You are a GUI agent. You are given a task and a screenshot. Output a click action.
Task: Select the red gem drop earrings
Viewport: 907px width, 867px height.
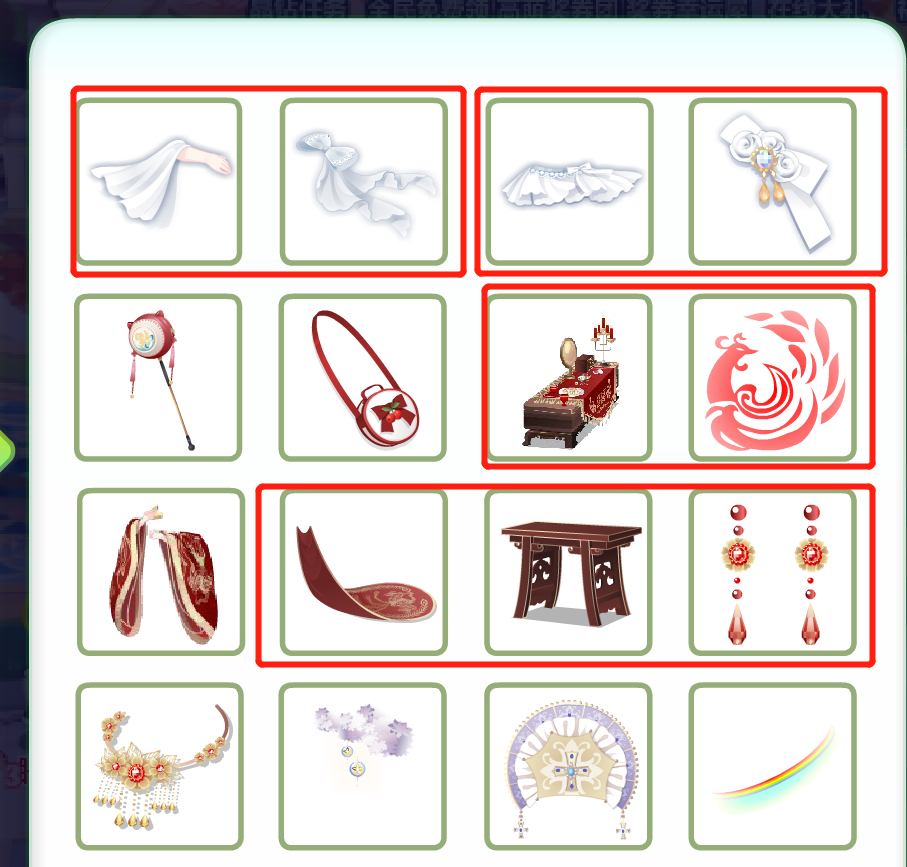point(772,572)
